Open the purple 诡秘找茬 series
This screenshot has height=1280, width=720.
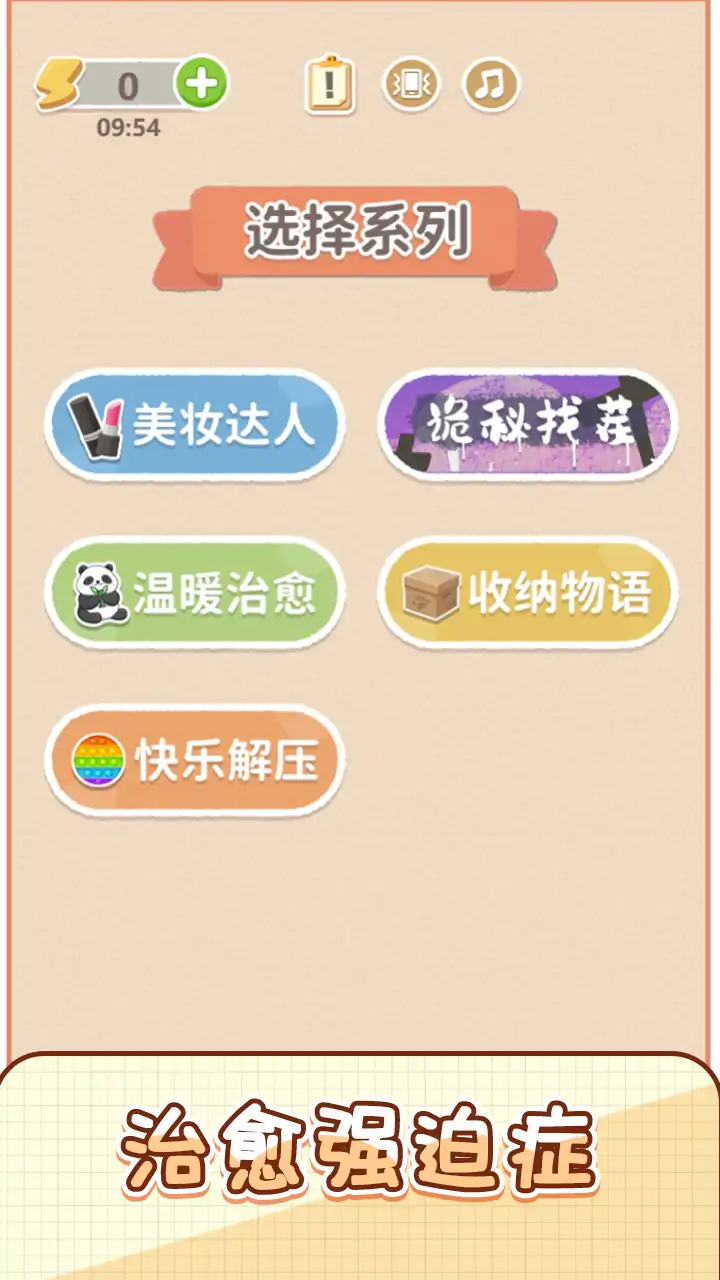tap(528, 425)
